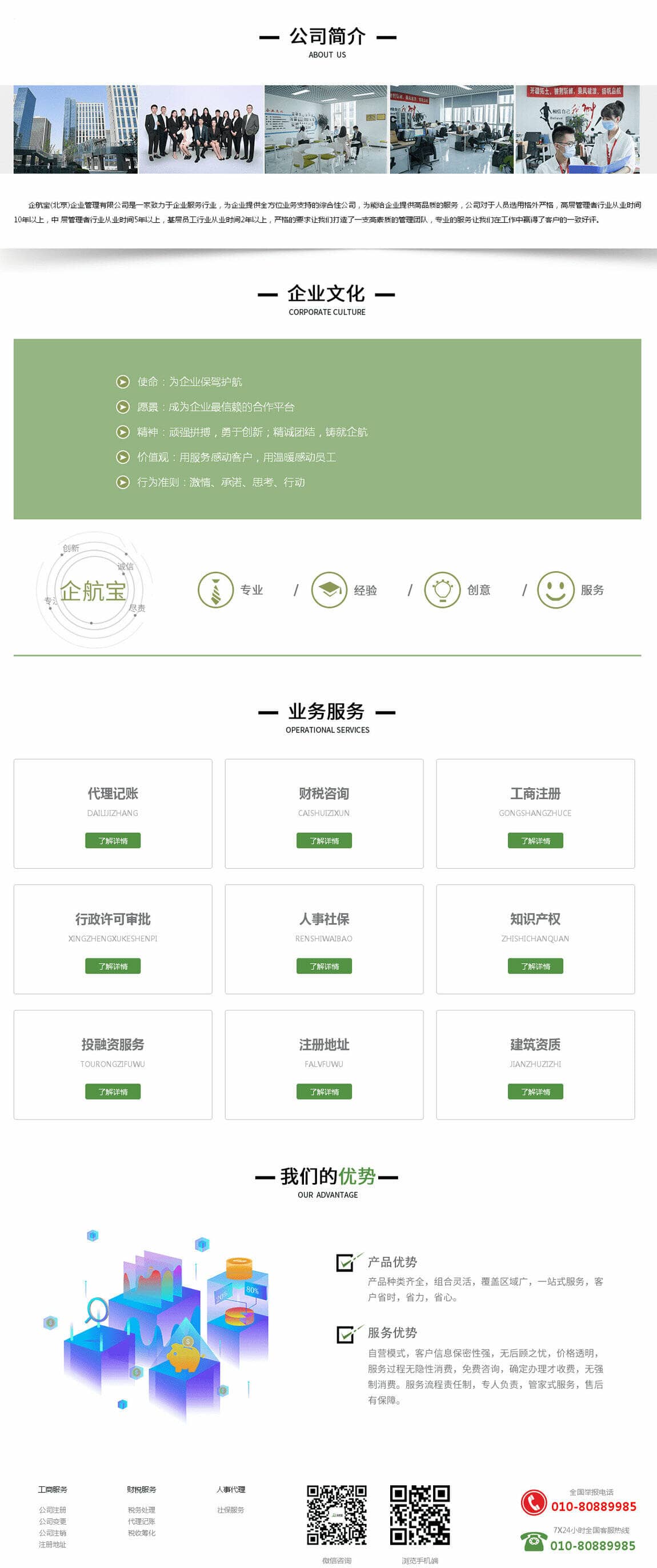Tap the 税收筹化 footer link

(x=141, y=1533)
